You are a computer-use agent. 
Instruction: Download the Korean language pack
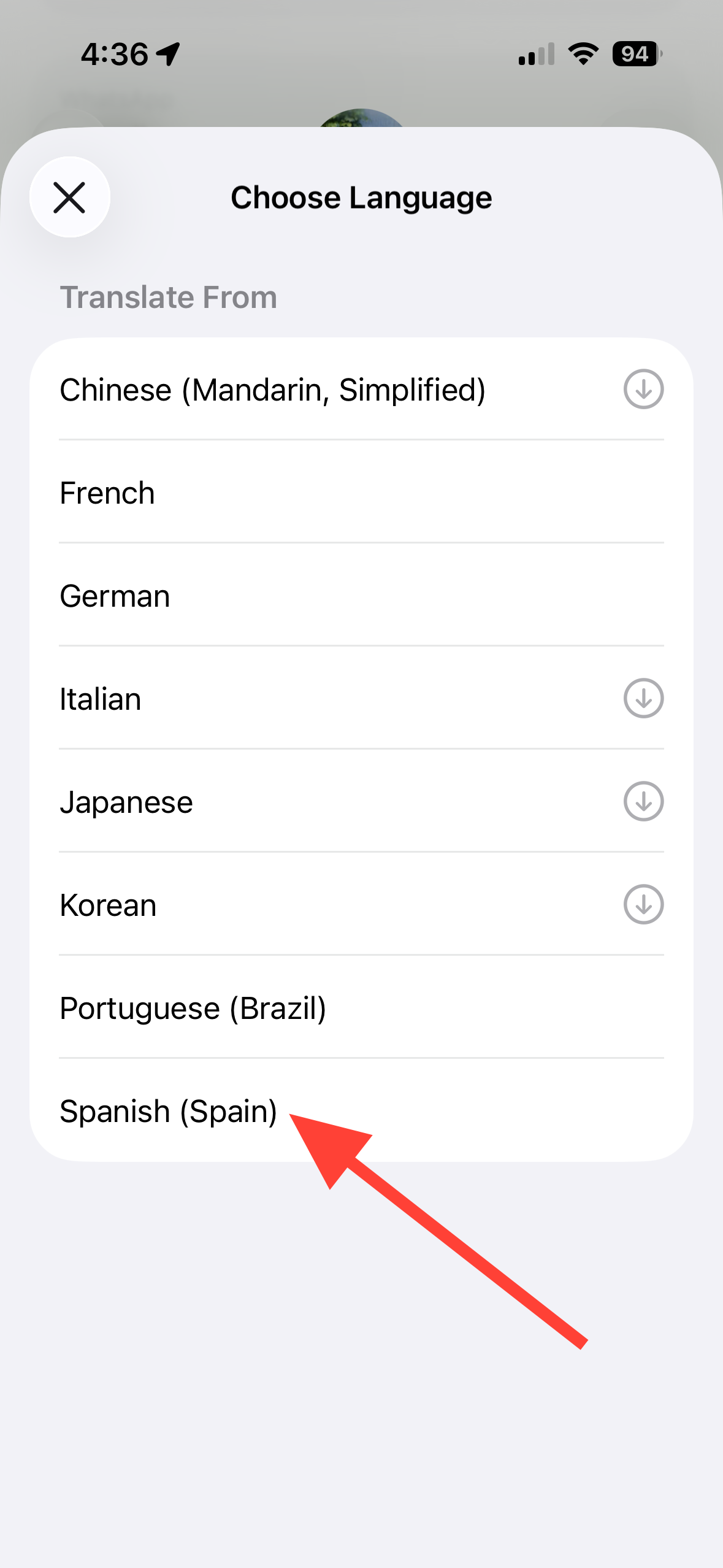pyautogui.click(x=643, y=904)
